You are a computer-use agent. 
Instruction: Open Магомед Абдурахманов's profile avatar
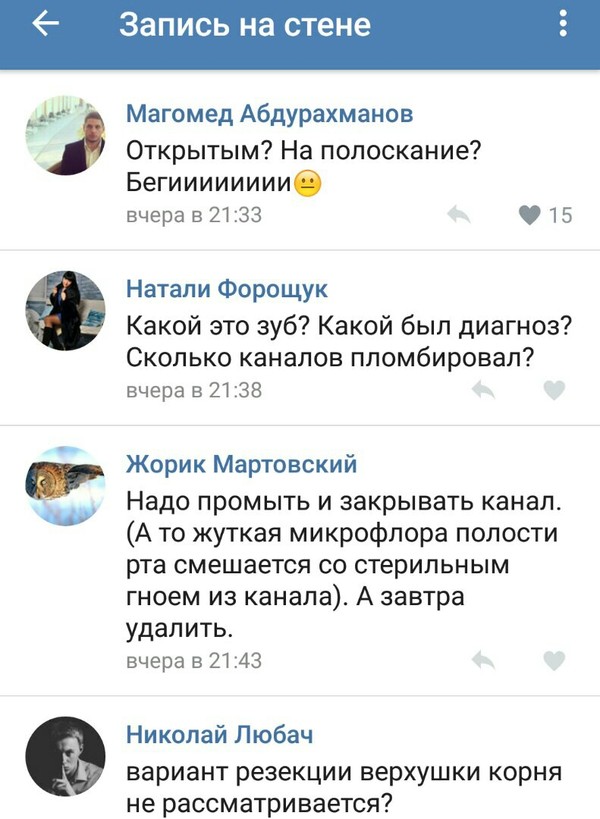click(x=64, y=135)
